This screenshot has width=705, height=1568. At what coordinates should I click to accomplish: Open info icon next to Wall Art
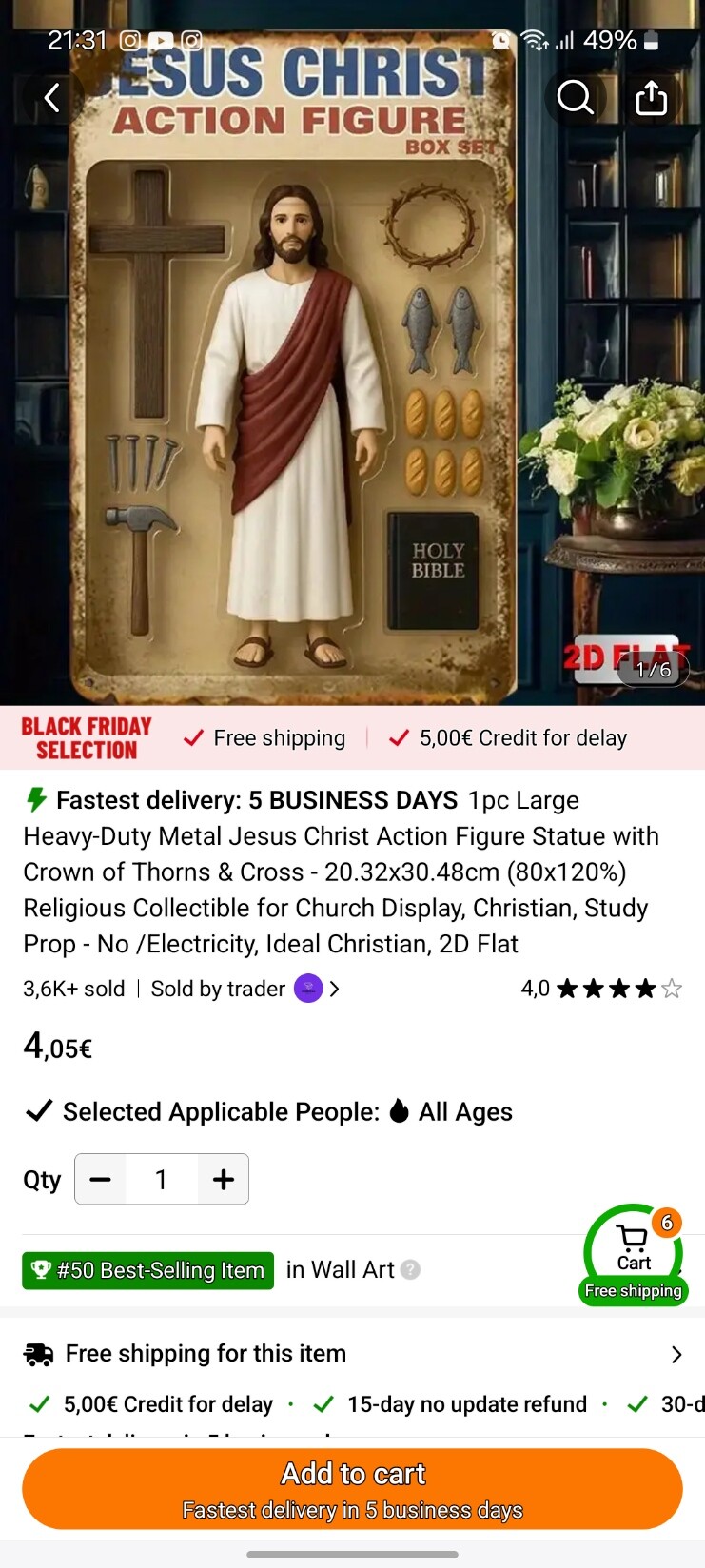pos(410,1270)
